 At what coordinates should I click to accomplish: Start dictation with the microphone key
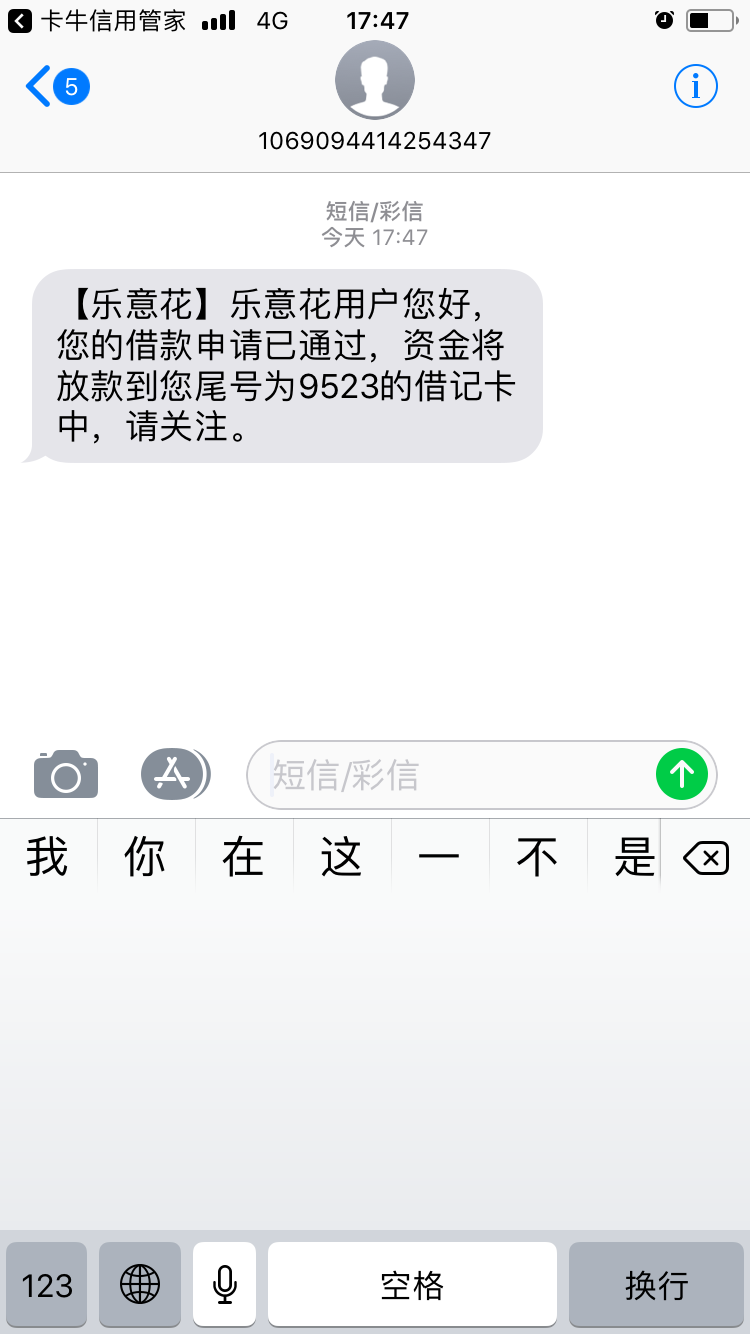click(x=225, y=1284)
